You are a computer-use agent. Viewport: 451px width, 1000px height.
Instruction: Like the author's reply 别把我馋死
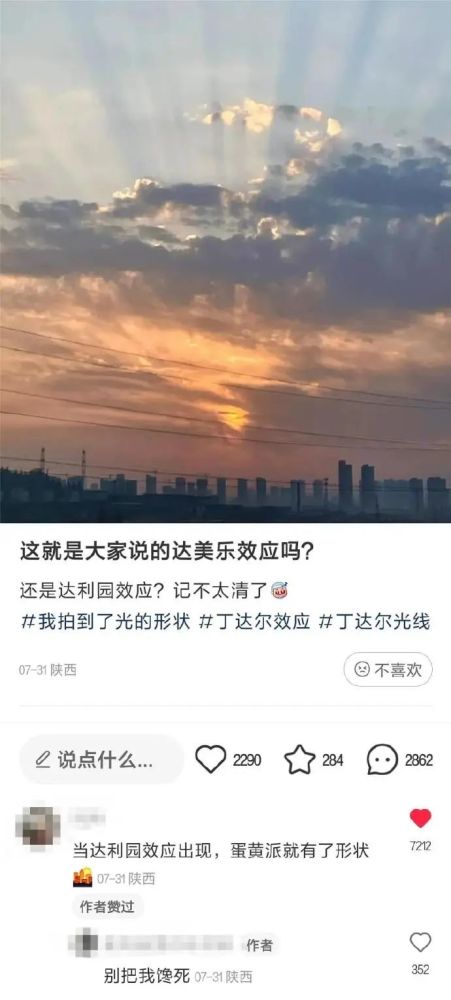click(420, 942)
